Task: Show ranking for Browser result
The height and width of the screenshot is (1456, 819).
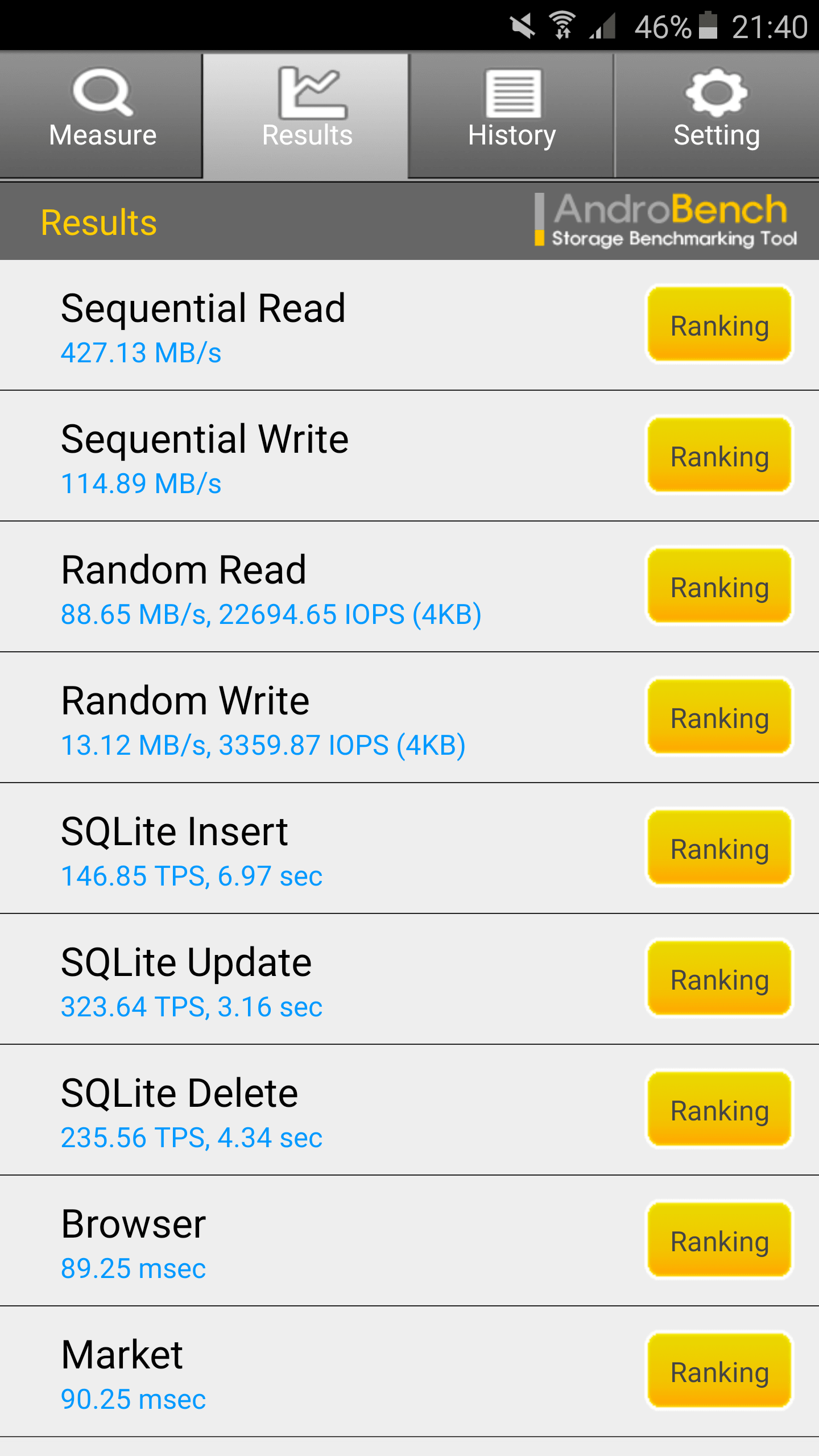Action: pos(719,1240)
